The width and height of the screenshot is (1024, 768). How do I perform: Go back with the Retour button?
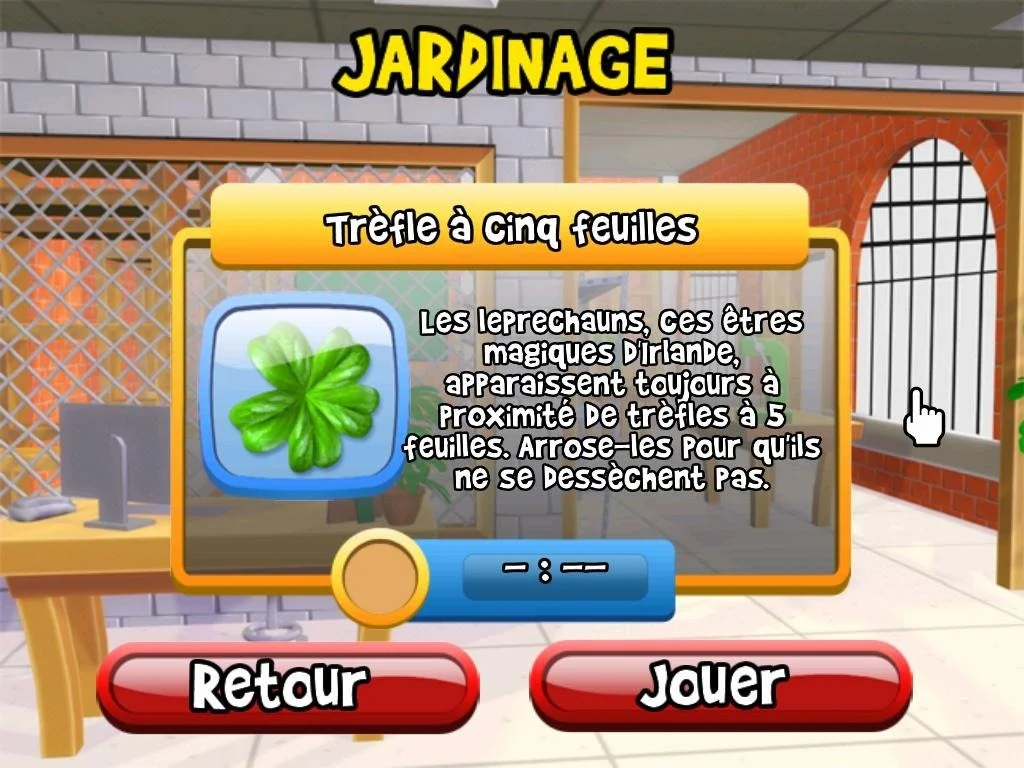click(x=287, y=686)
